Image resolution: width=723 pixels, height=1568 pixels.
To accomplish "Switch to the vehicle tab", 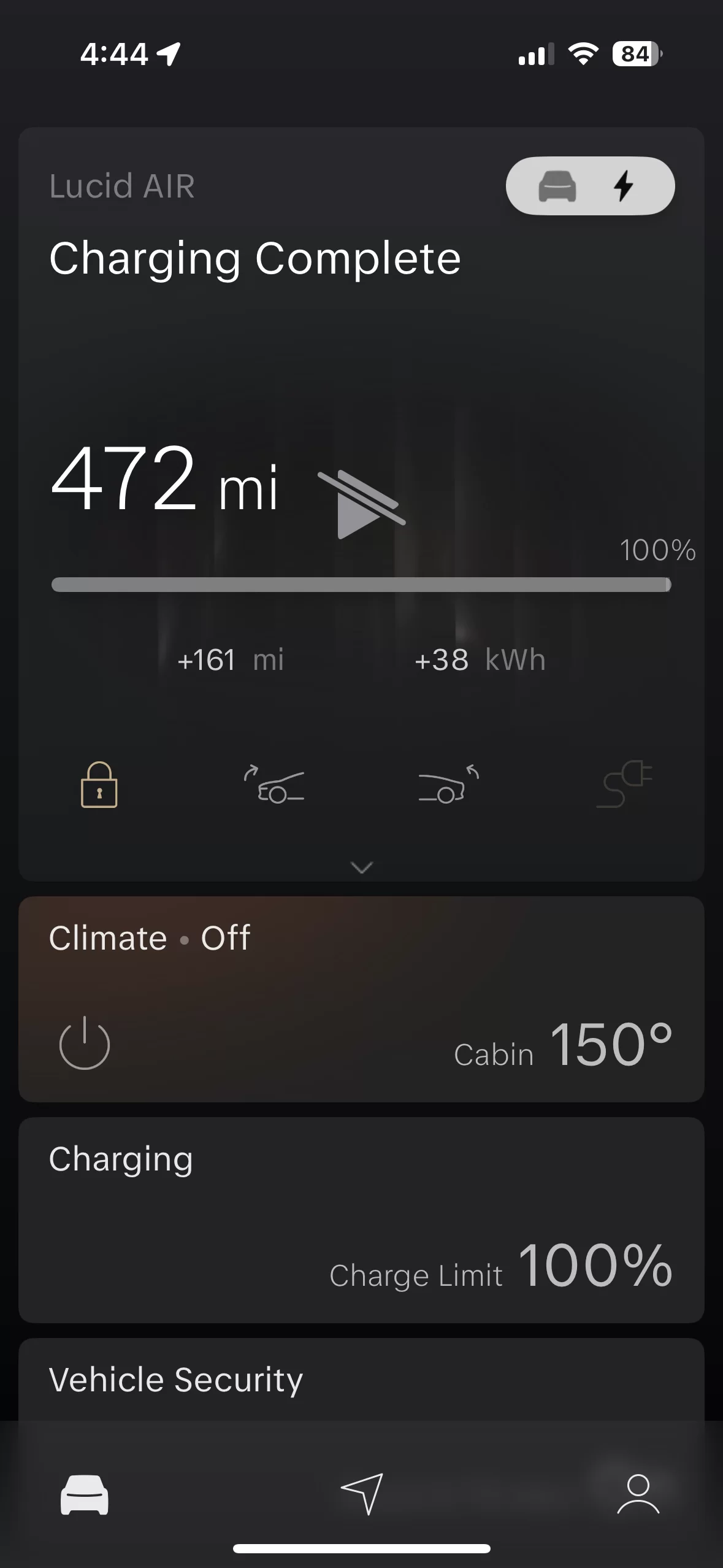I will point(85,1495).
